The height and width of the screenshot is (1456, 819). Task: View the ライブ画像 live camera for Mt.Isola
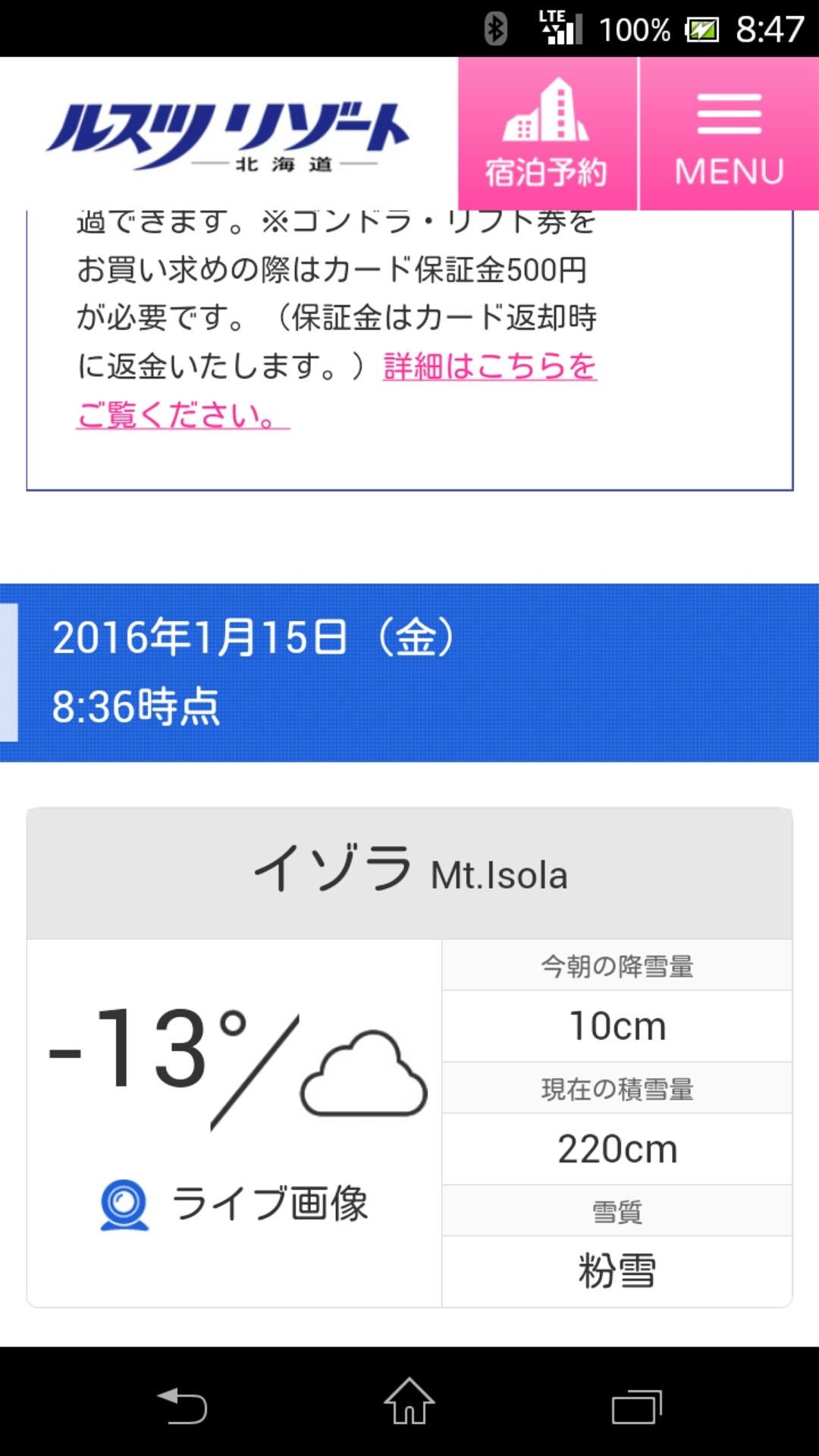235,1203
